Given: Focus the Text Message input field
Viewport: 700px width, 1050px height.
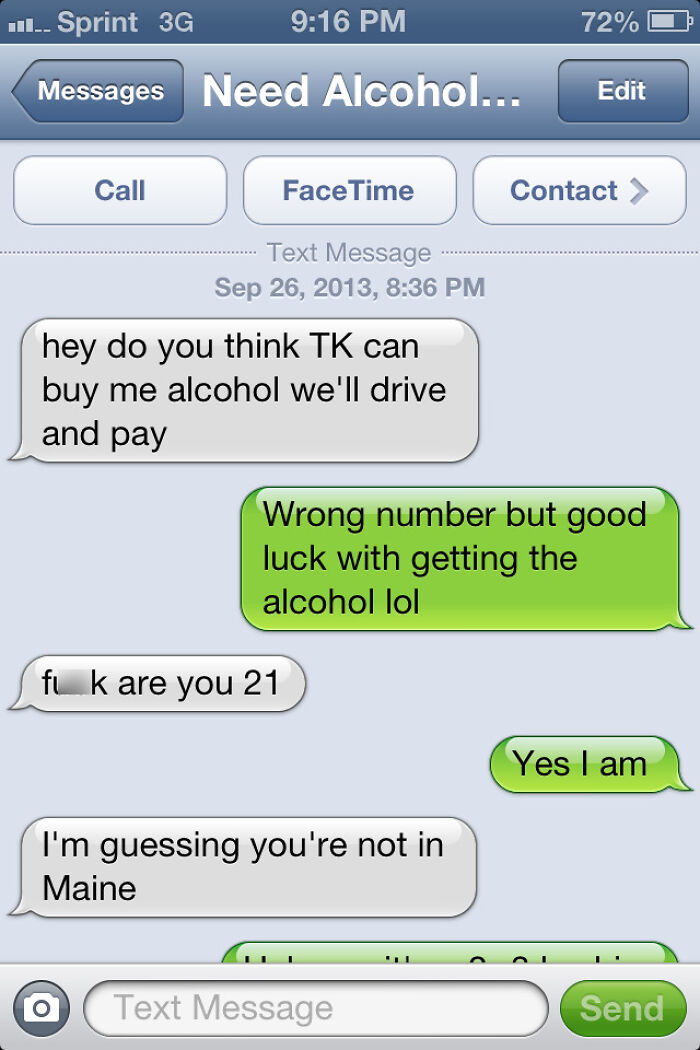Looking at the screenshot, I should click(315, 1007).
